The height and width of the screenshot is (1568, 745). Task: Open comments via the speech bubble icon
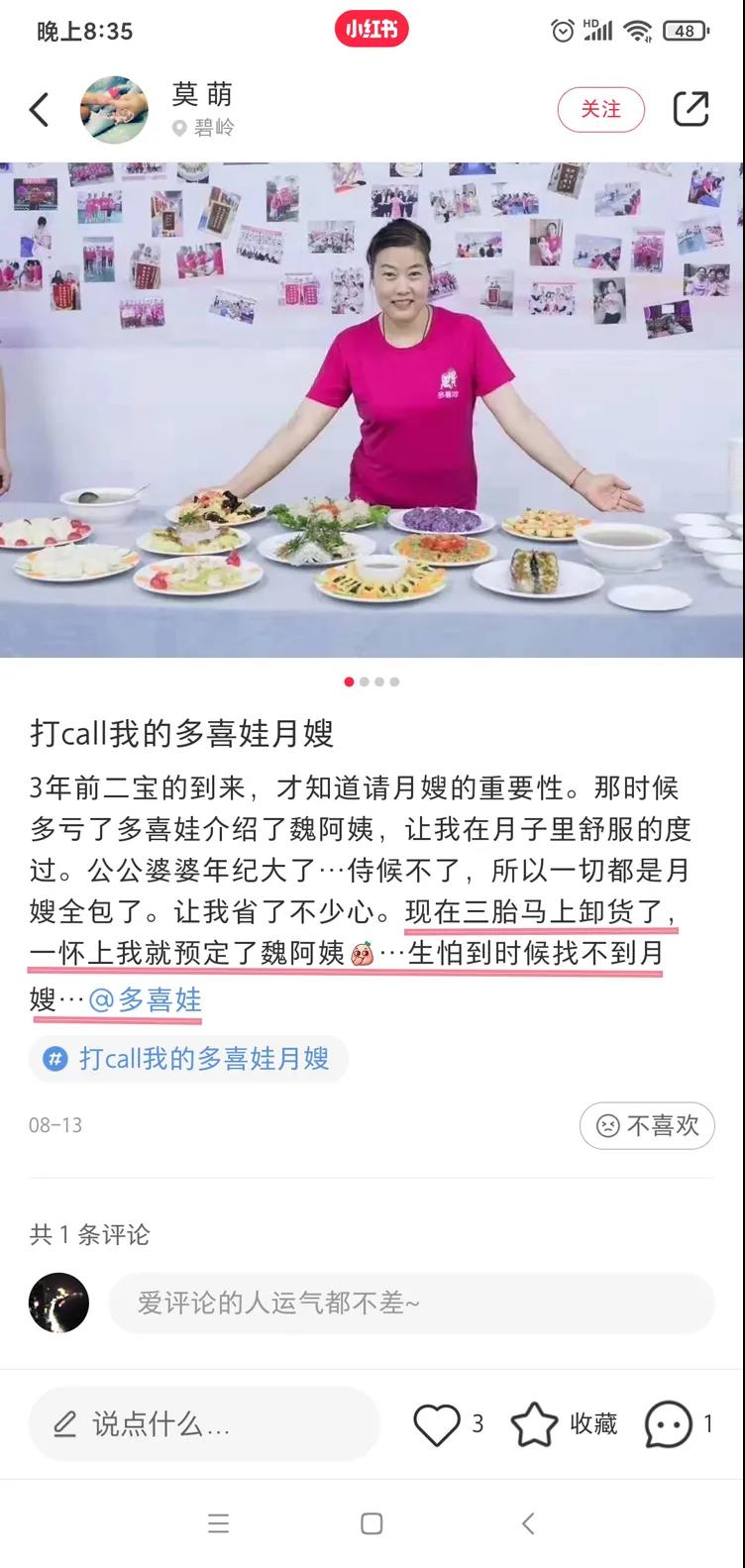[668, 1424]
